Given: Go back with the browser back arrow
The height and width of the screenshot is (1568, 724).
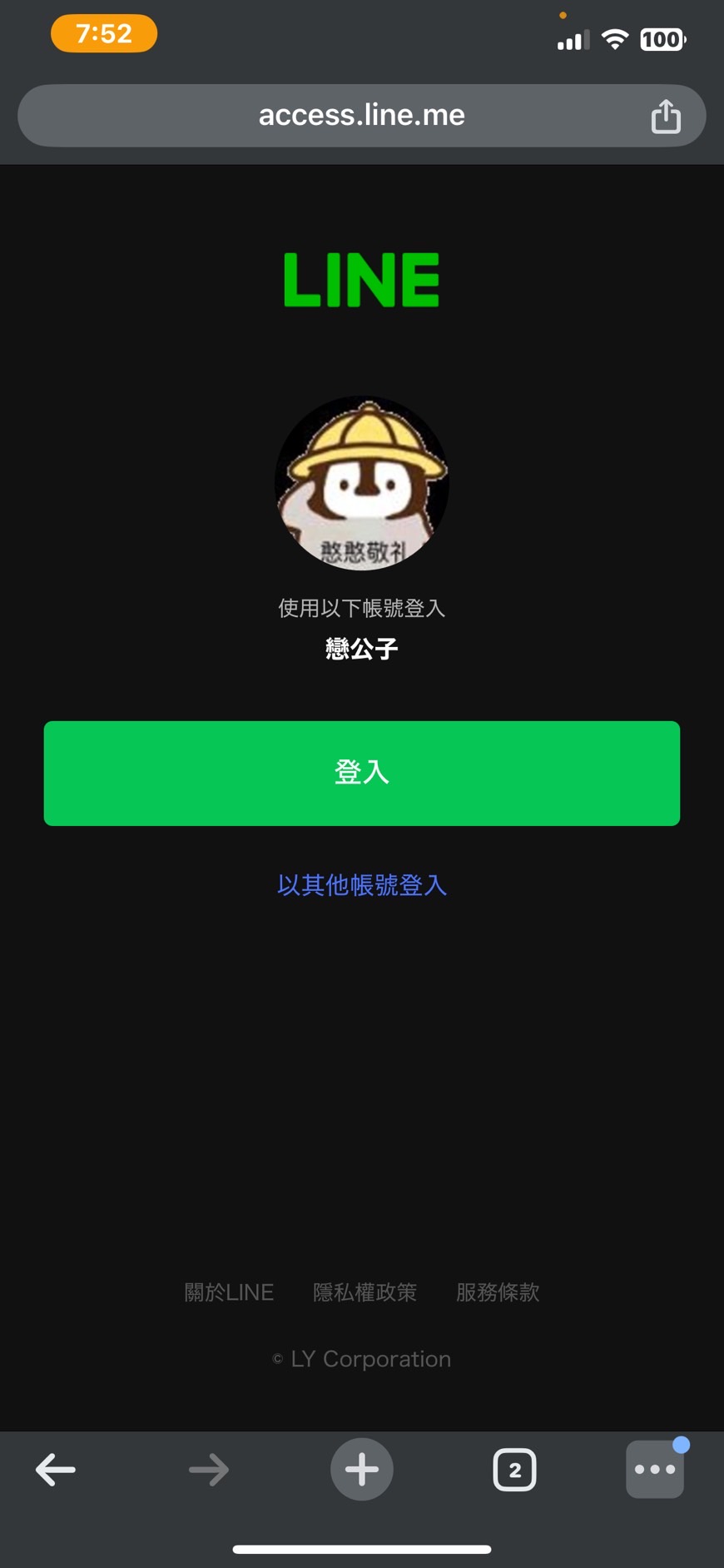Looking at the screenshot, I should tap(56, 1470).
